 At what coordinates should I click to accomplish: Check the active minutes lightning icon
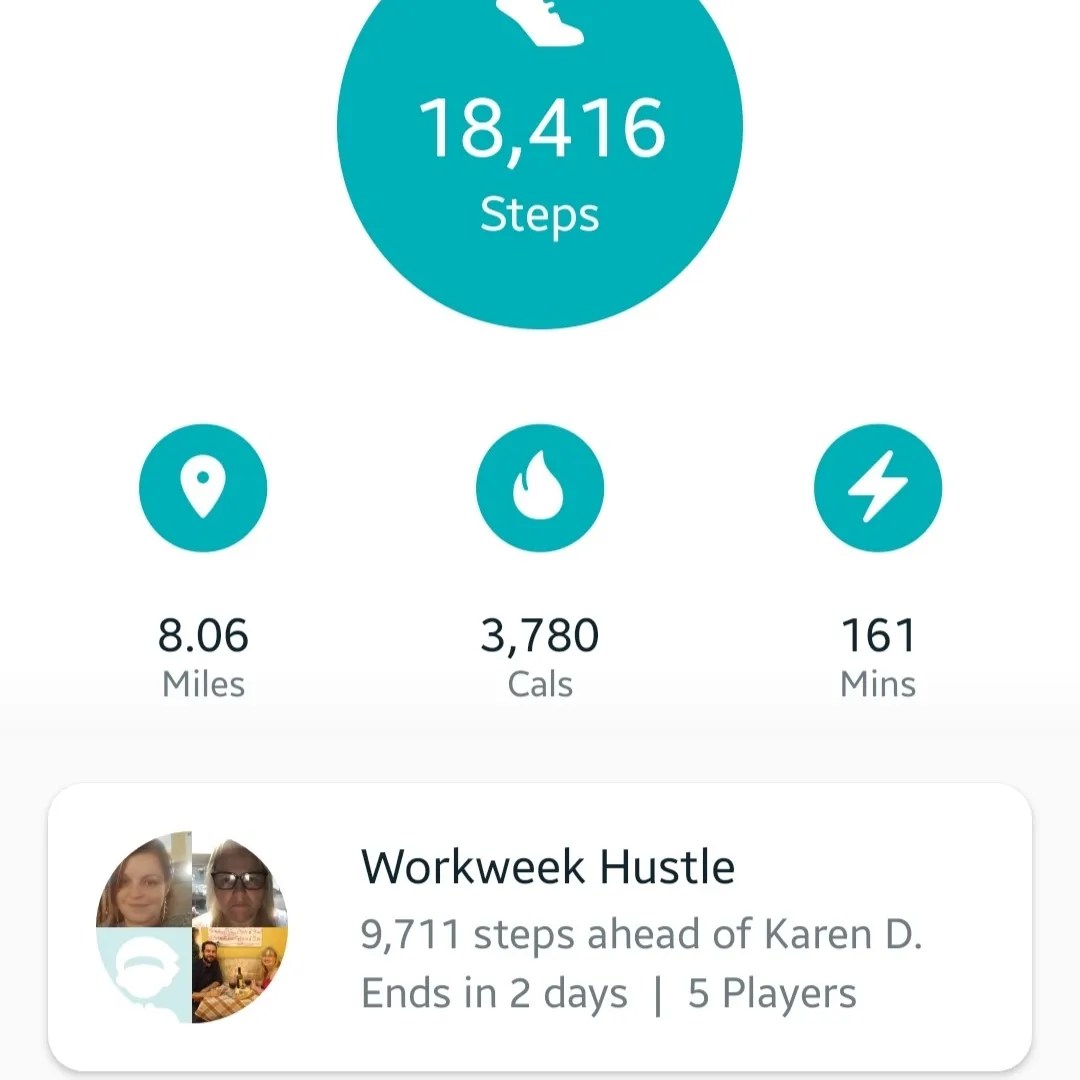[878, 488]
